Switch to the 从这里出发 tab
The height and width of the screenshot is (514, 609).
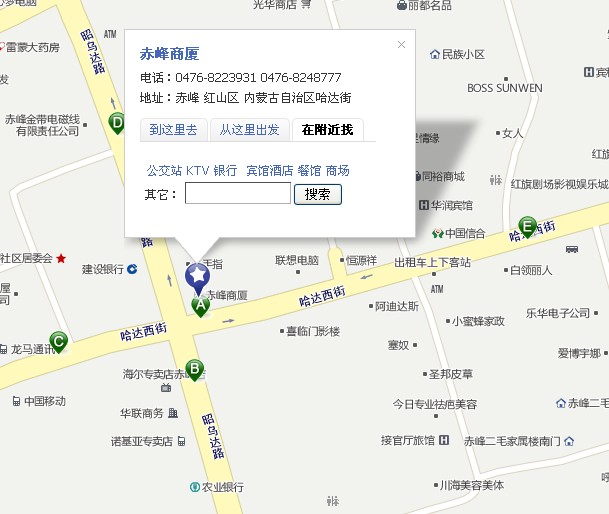250,129
